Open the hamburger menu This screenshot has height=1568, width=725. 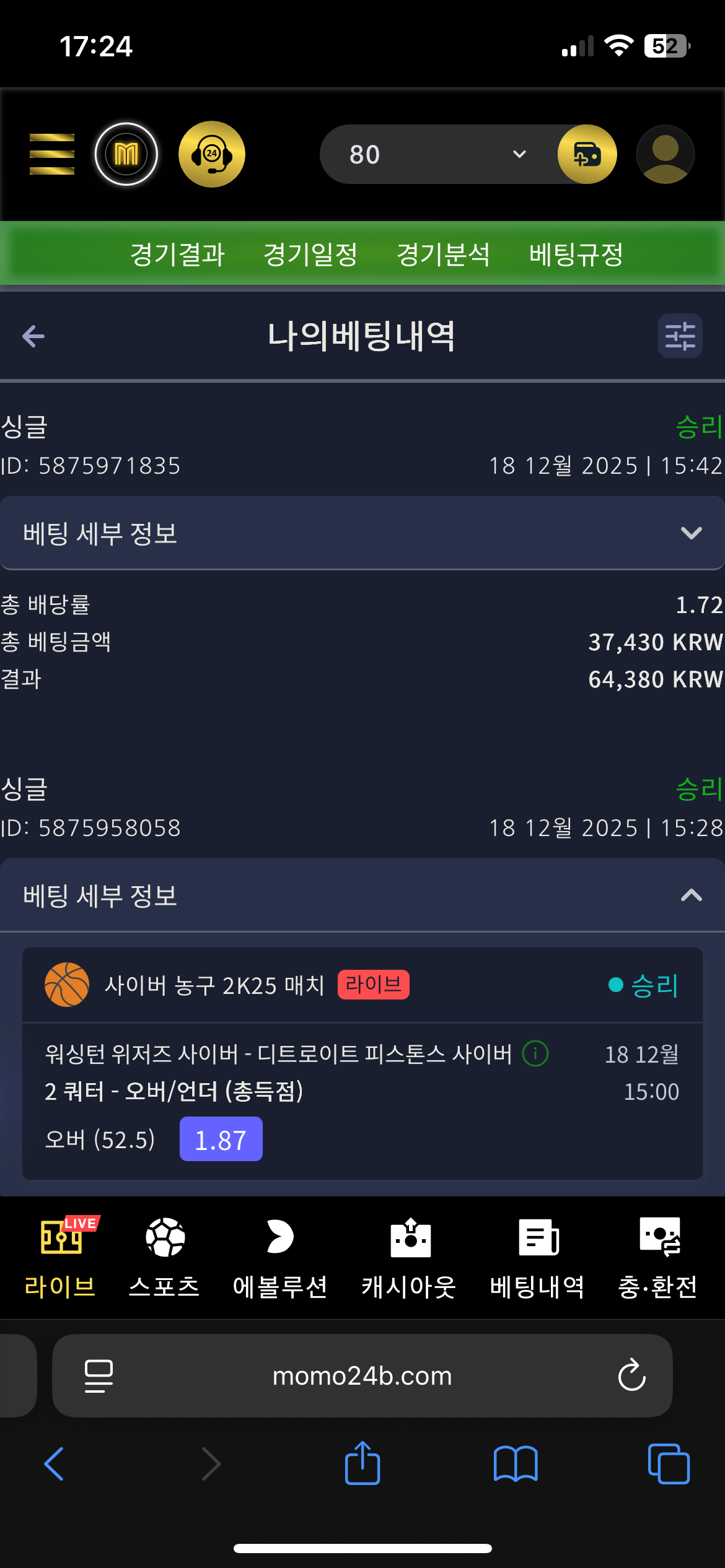pyautogui.click(x=52, y=154)
